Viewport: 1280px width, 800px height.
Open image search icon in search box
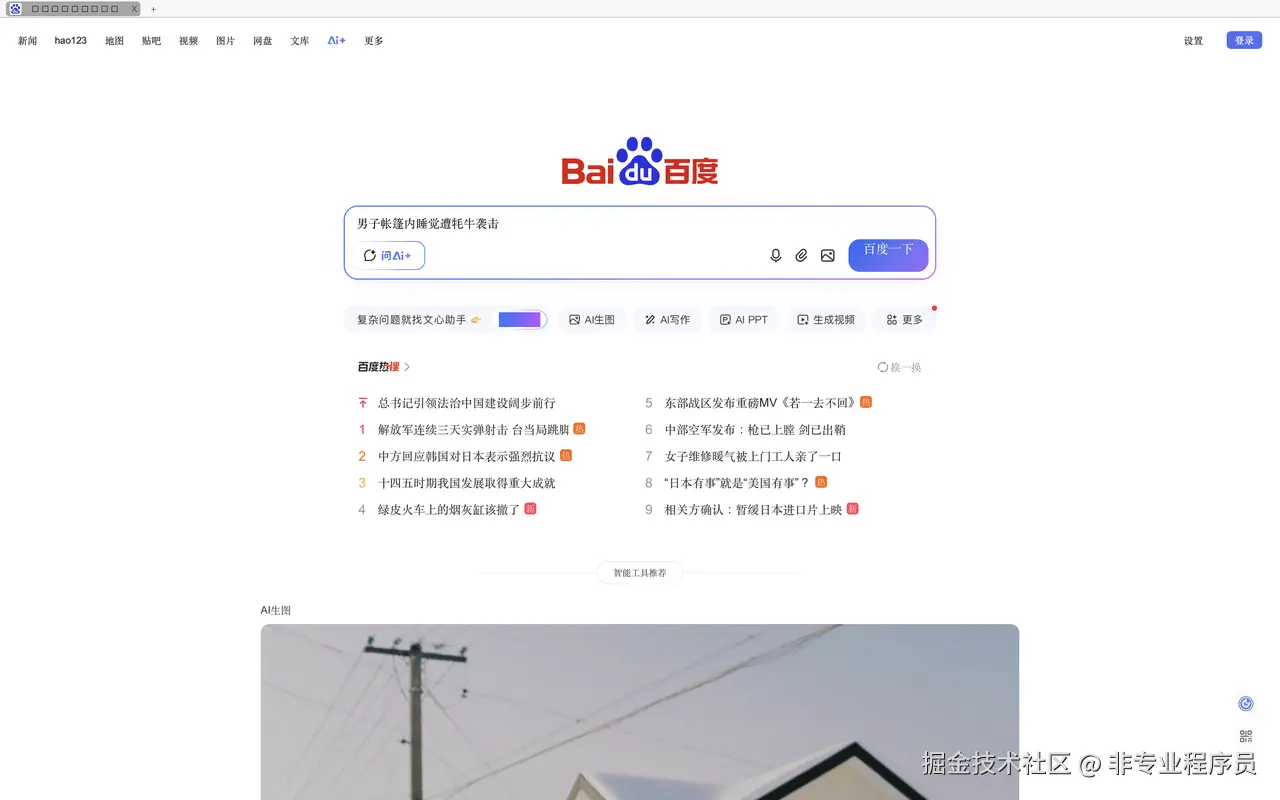pyautogui.click(x=827, y=256)
